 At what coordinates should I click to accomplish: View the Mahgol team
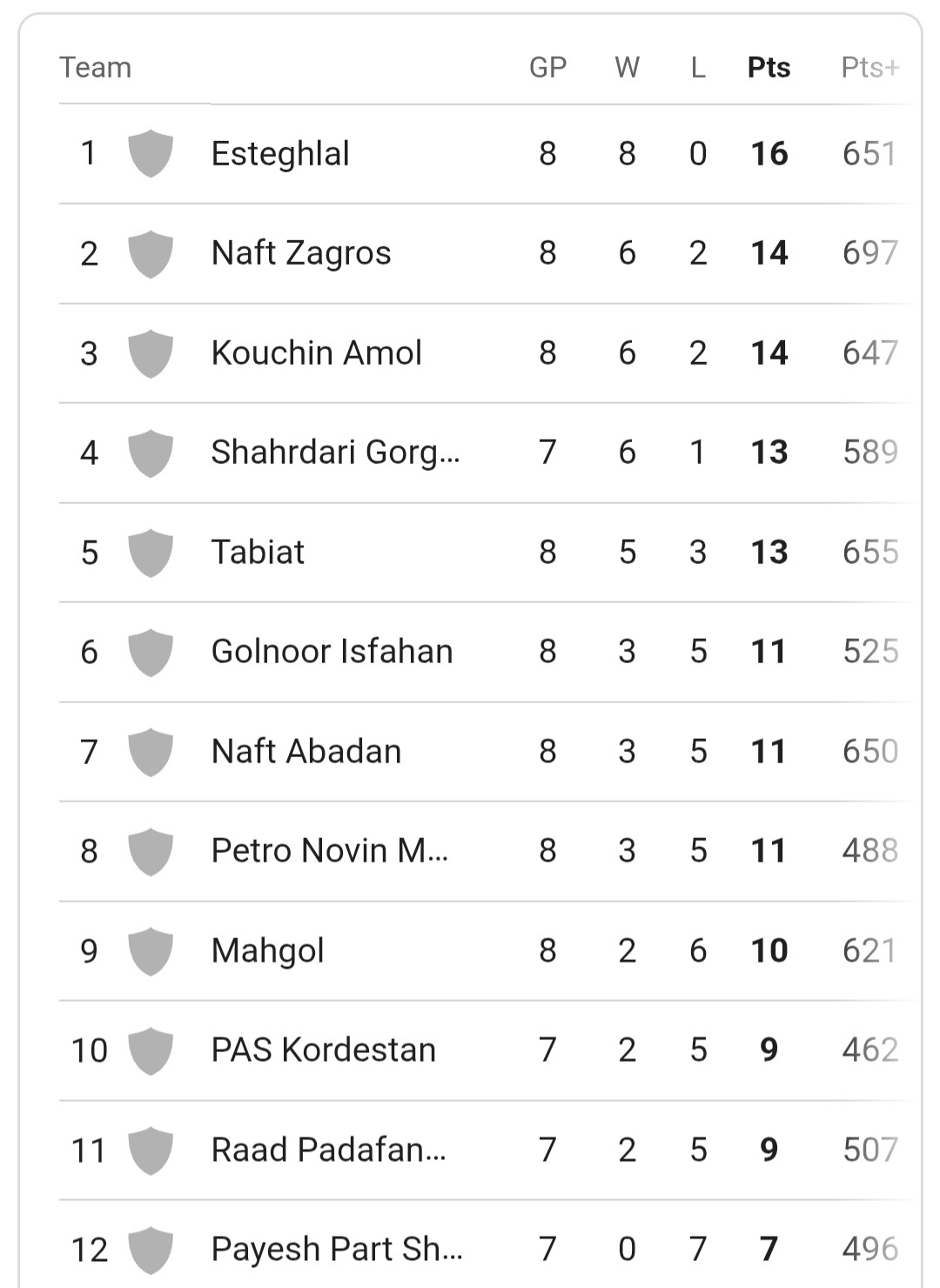click(268, 951)
